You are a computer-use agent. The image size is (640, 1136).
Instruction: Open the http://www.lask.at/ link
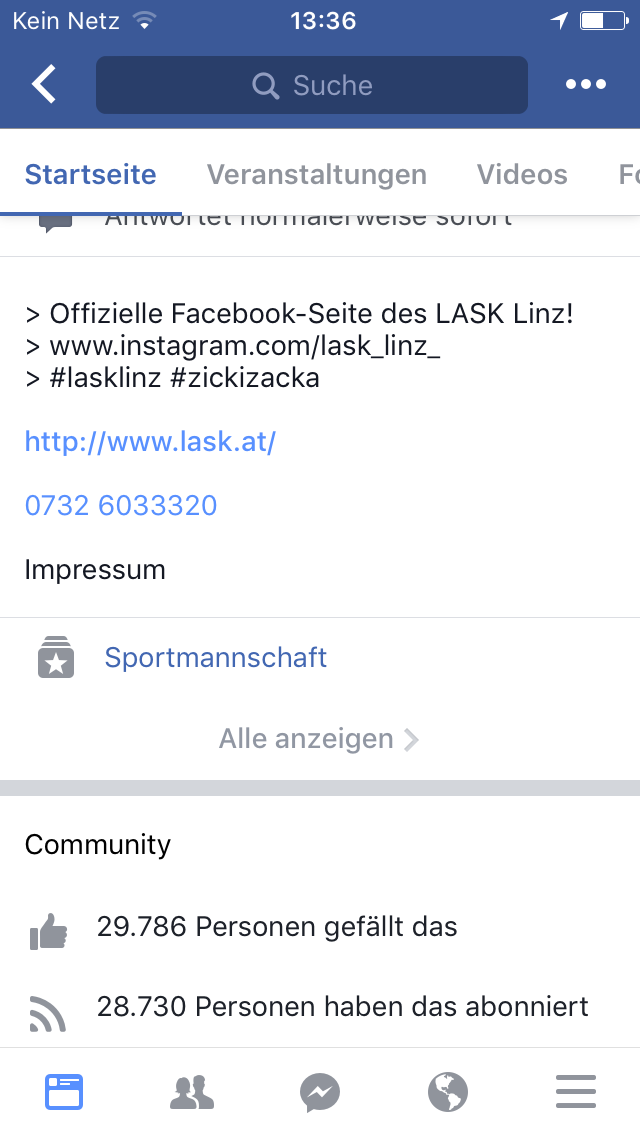tap(150, 441)
